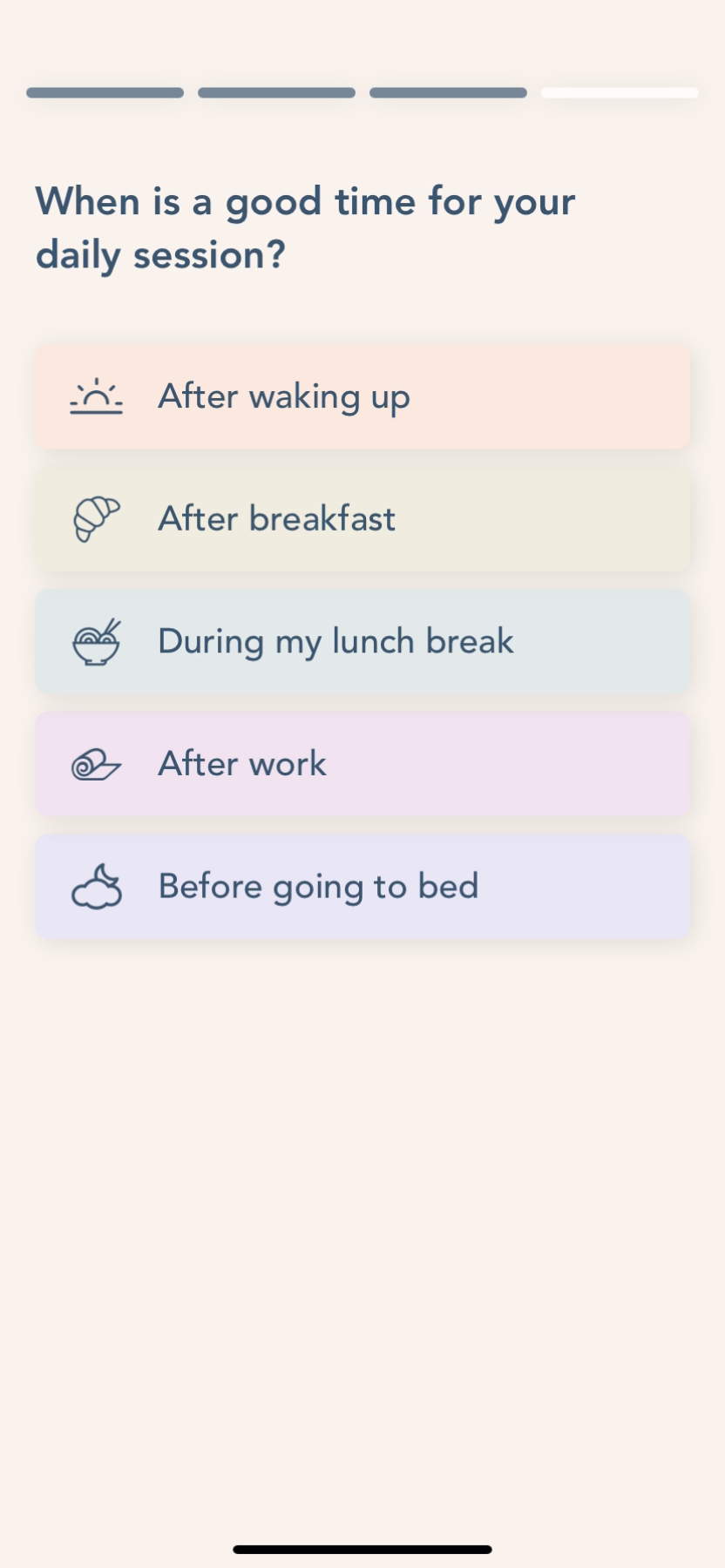The image size is (725, 1568).
Task: Click the sun rays above the sunrise icon
Action: pos(96,382)
